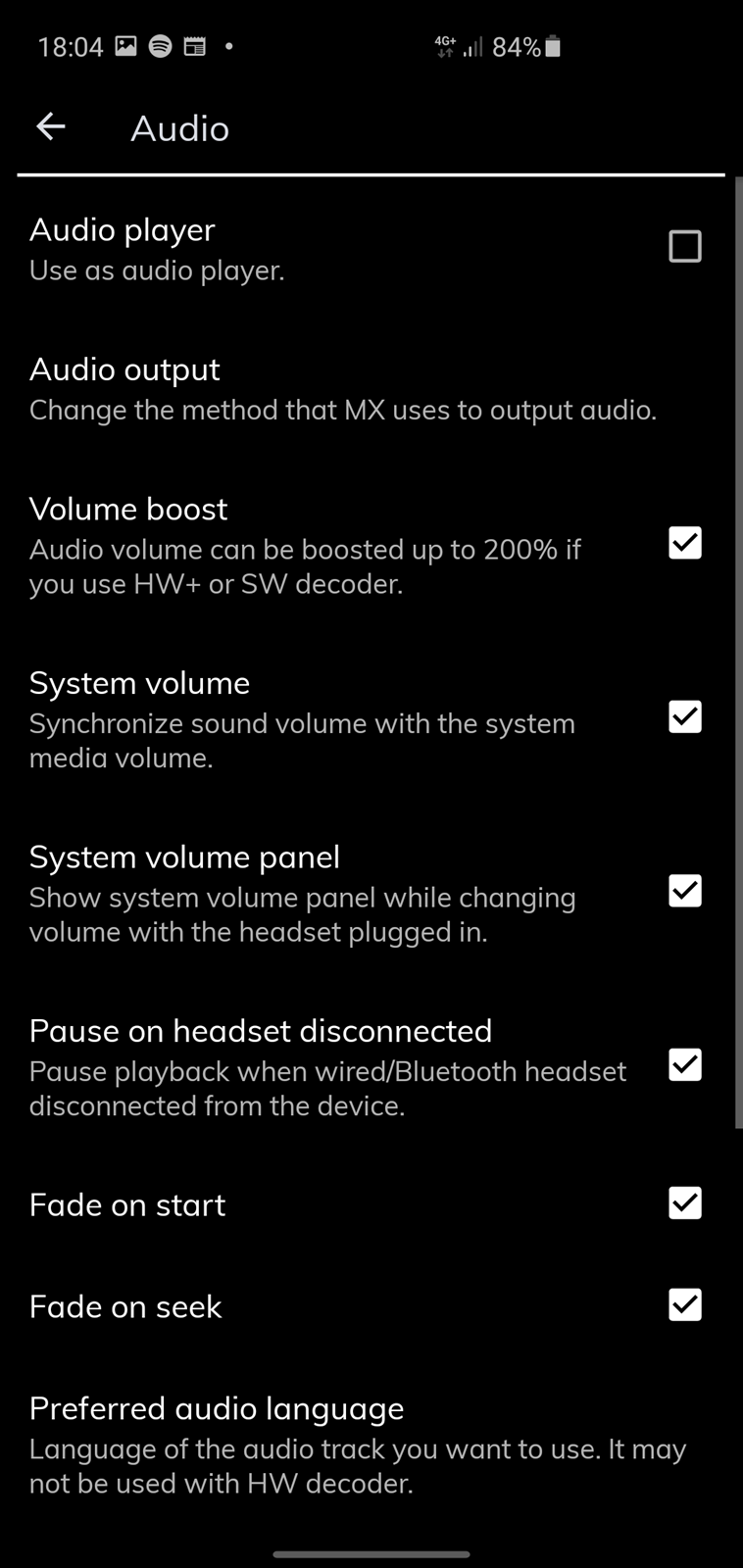Toggle the System volume panel checkbox
Image resolution: width=743 pixels, height=1568 pixels.
(x=685, y=891)
